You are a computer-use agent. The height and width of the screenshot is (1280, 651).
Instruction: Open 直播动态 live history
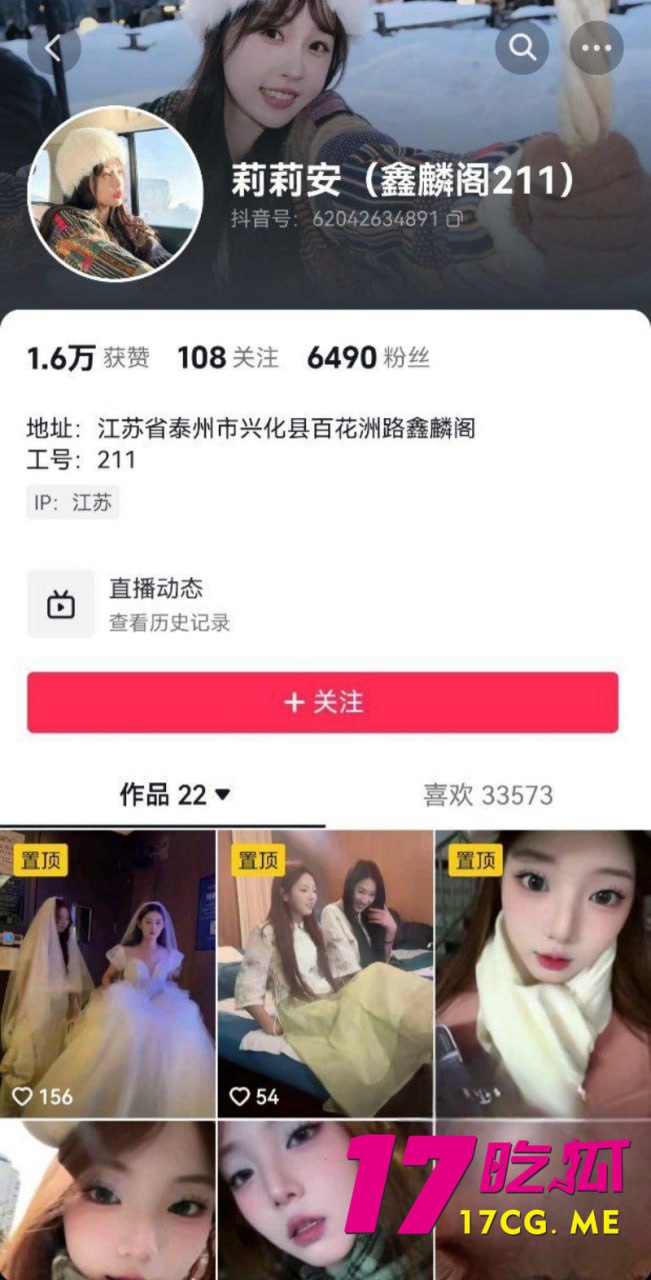point(170,604)
